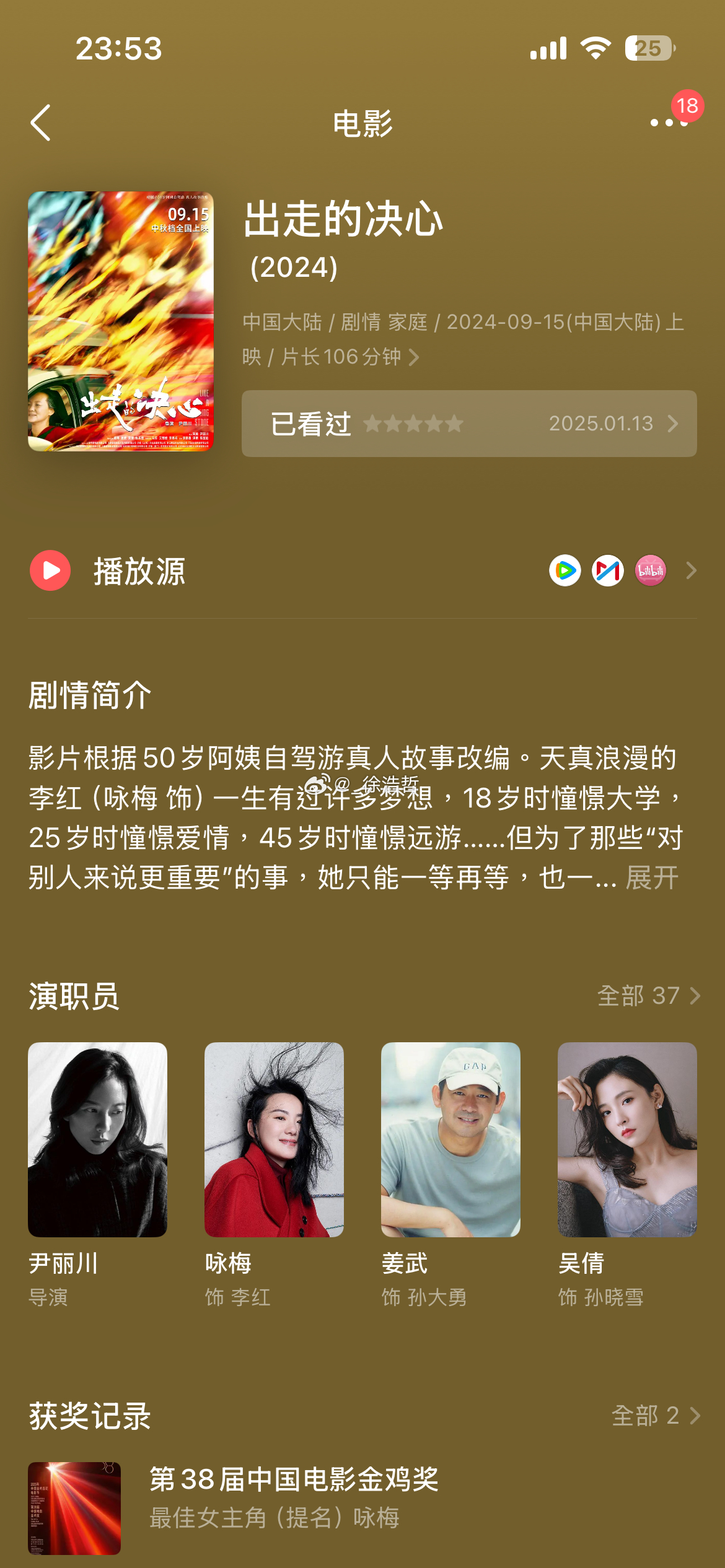Tap the 已看过 status button
The image size is (725, 1568).
tap(310, 424)
